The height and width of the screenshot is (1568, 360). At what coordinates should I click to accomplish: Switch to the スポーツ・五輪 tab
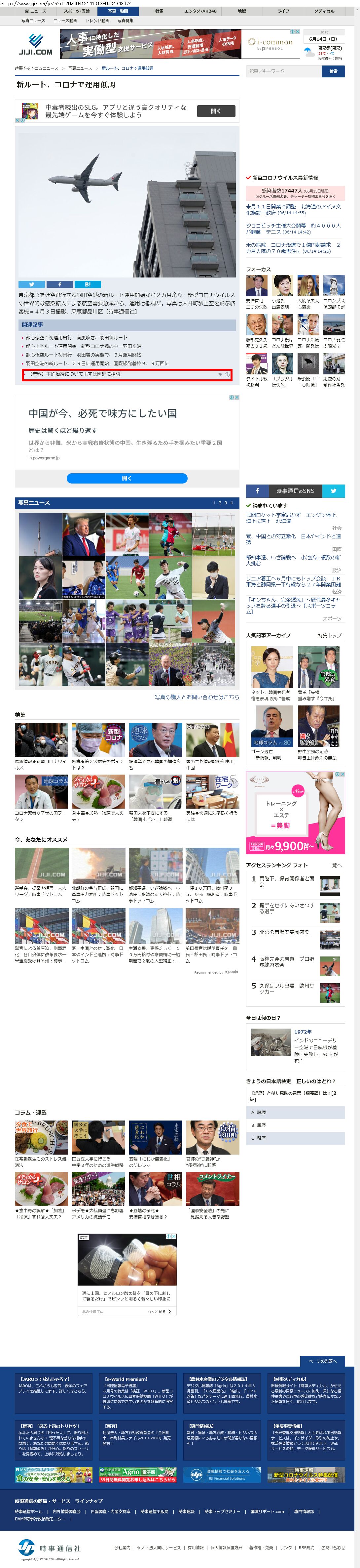[x=77, y=11]
